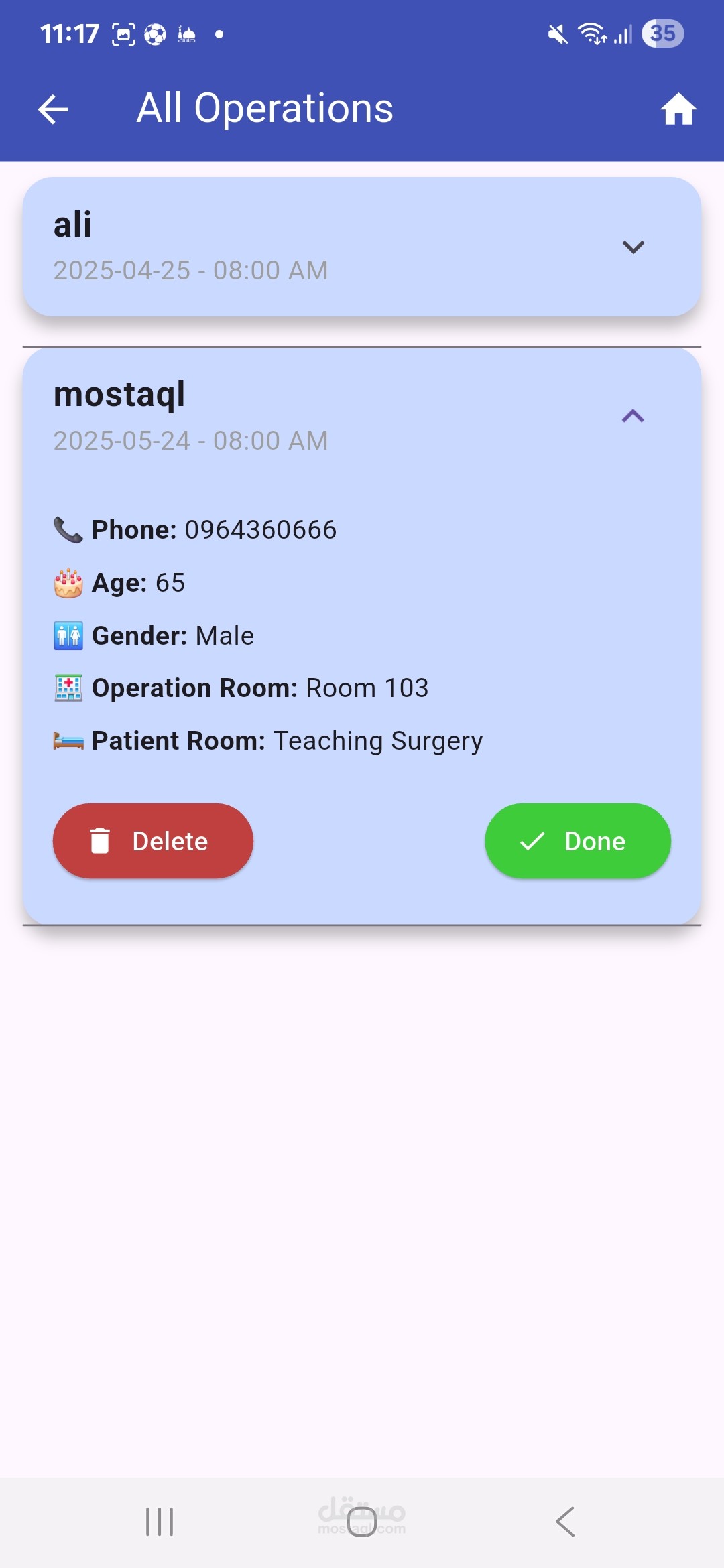Open the home screen icon
Viewport: 724px width, 1568px height.
coord(678,109)
